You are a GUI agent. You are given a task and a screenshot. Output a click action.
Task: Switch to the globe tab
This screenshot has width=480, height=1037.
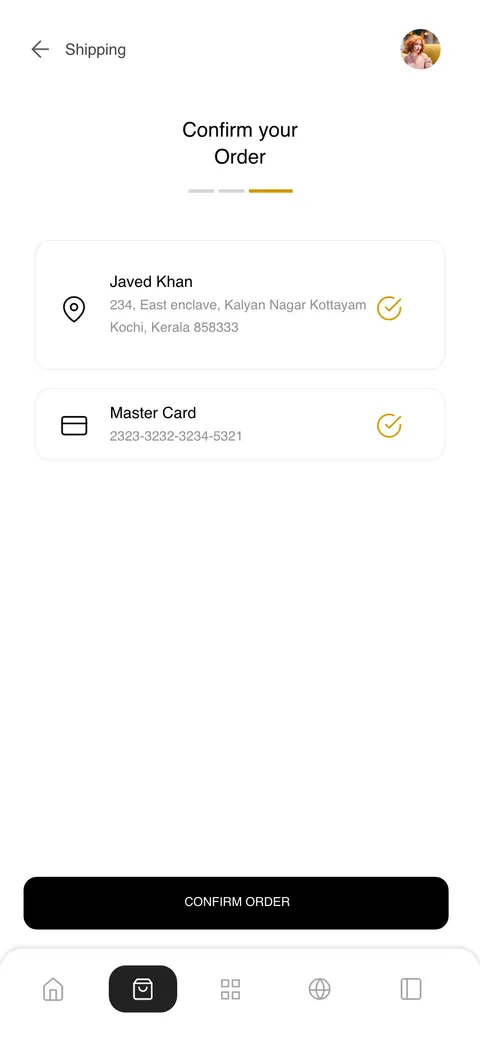click(x=320, y=989)
